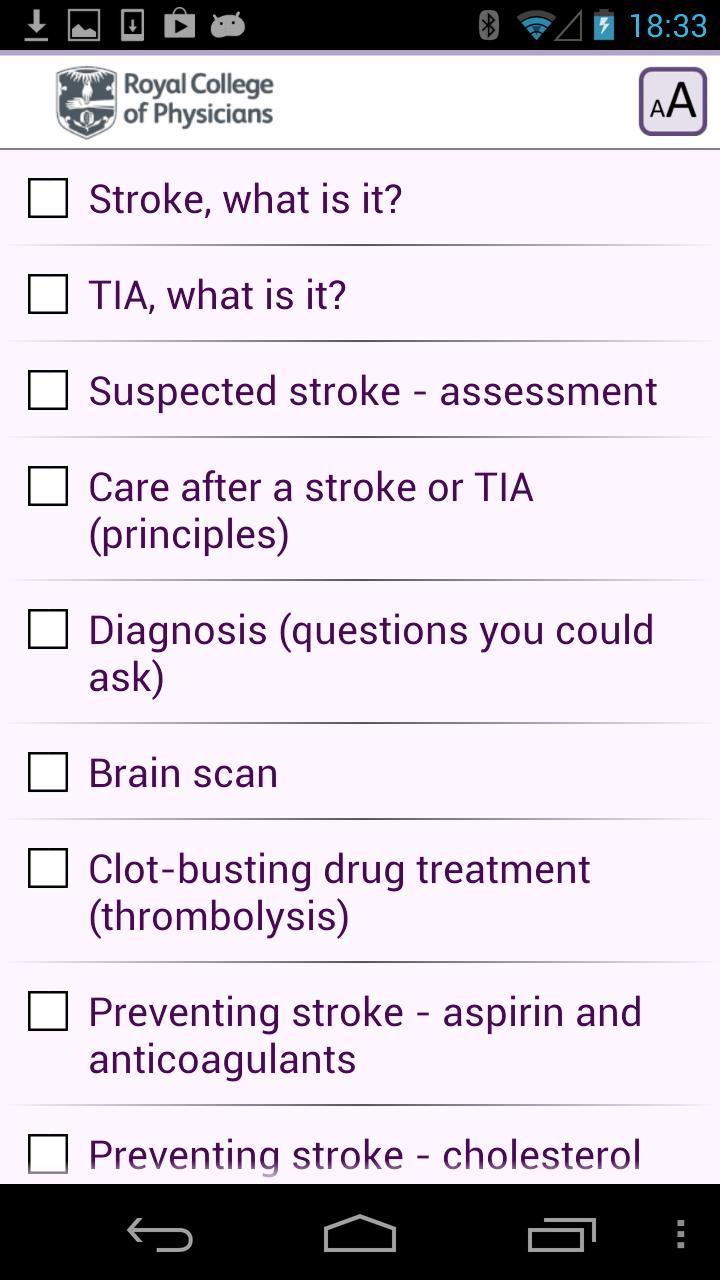Screen dimensions: 720x1280
Task: Tick the box for TIA, what is it?
Action: coord(47,294)
